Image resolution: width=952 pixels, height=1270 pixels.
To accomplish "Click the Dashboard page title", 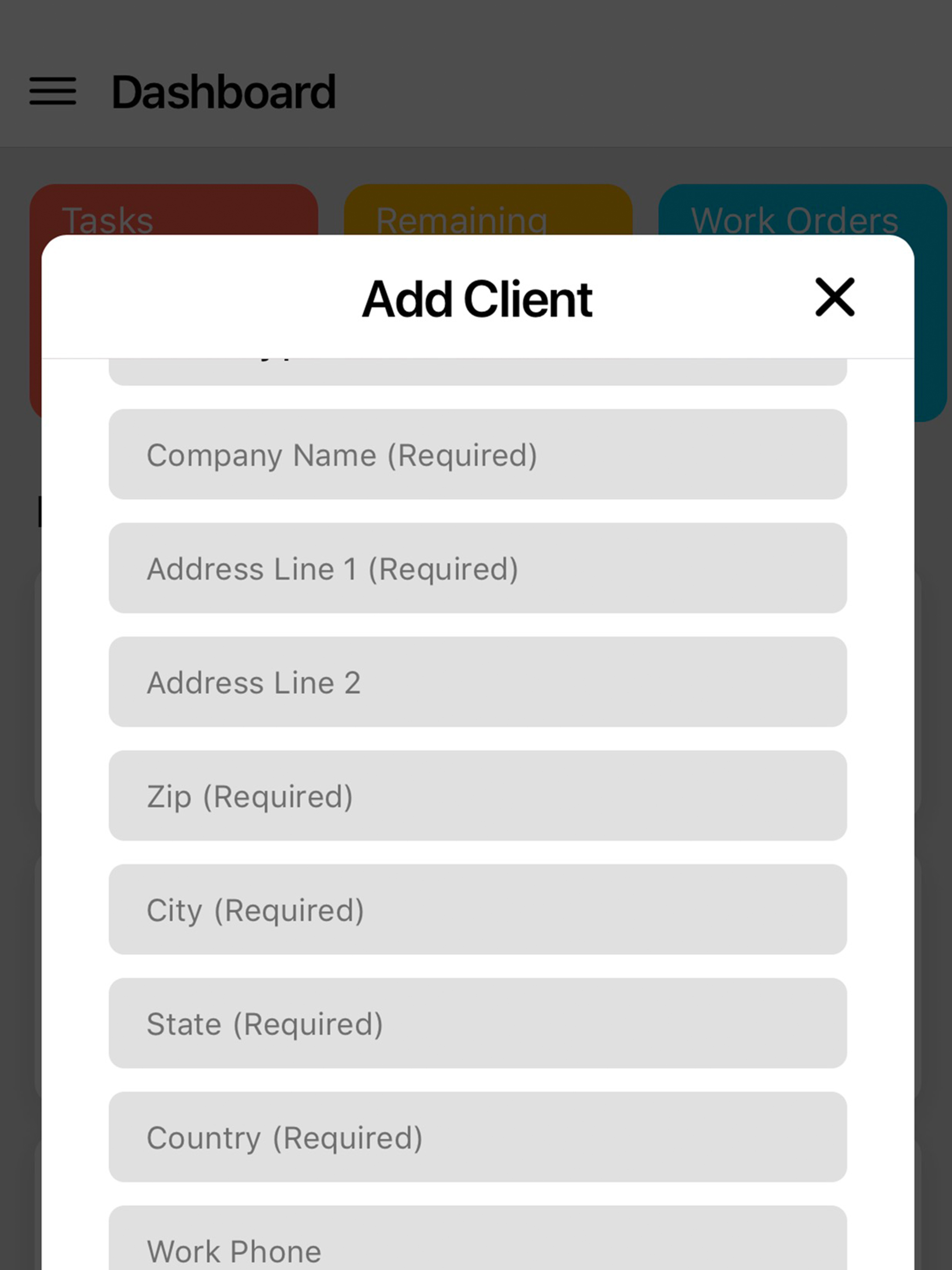I will tap(224, 91).
